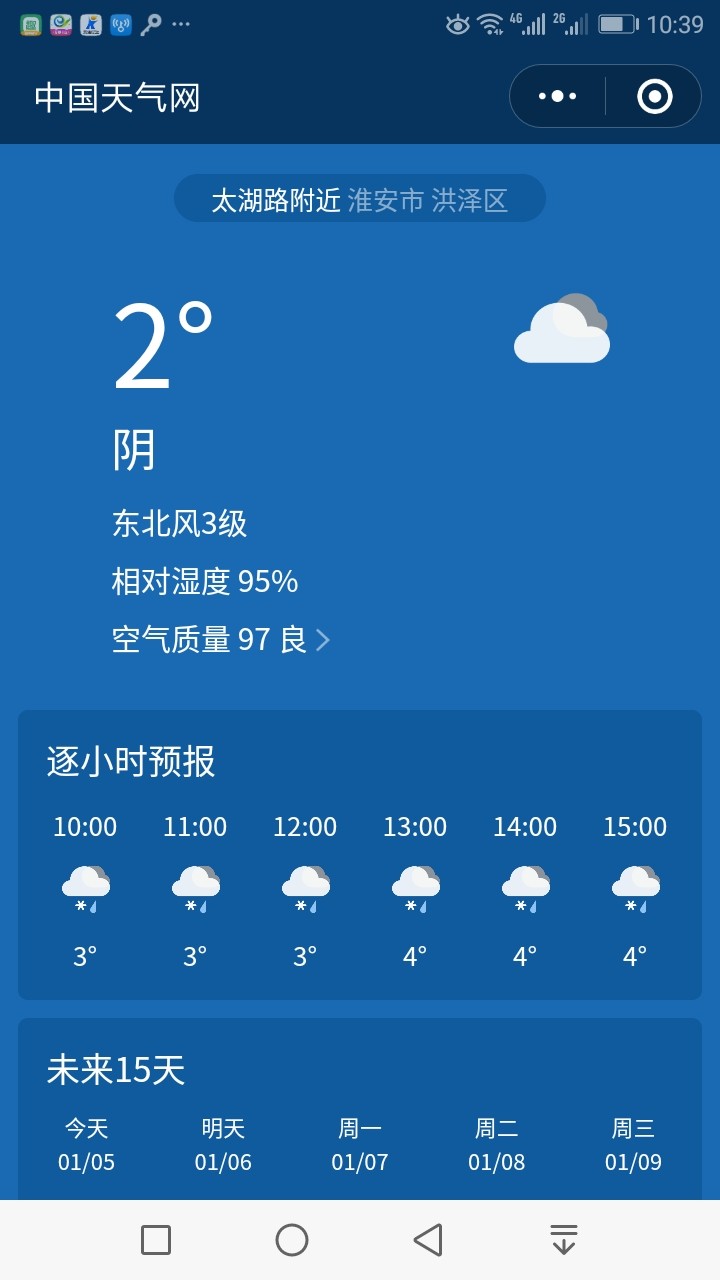Tap the system home button
Viewport: 720px width, 1280px height.
[292, 1240]
